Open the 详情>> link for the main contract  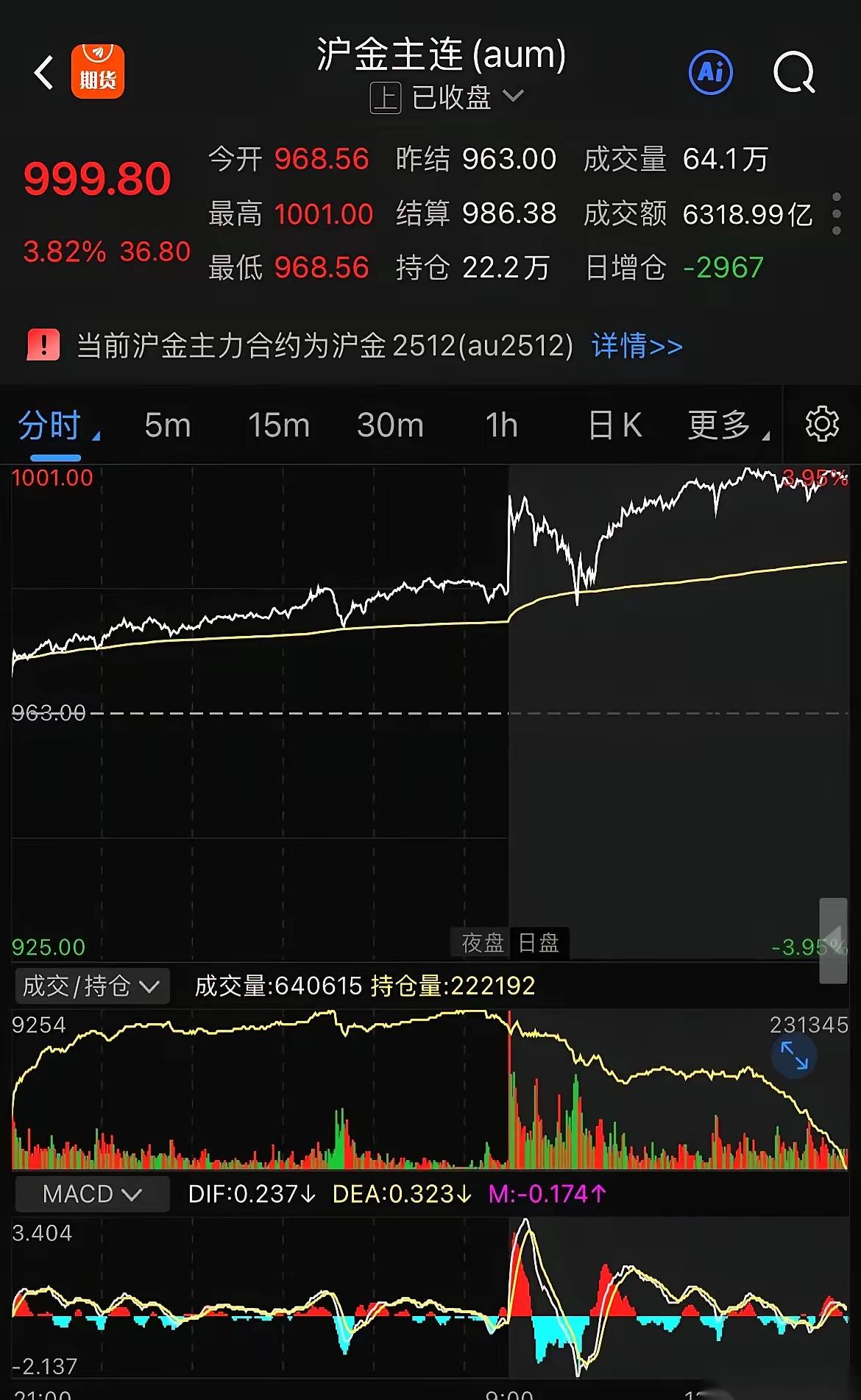point(637,346)
